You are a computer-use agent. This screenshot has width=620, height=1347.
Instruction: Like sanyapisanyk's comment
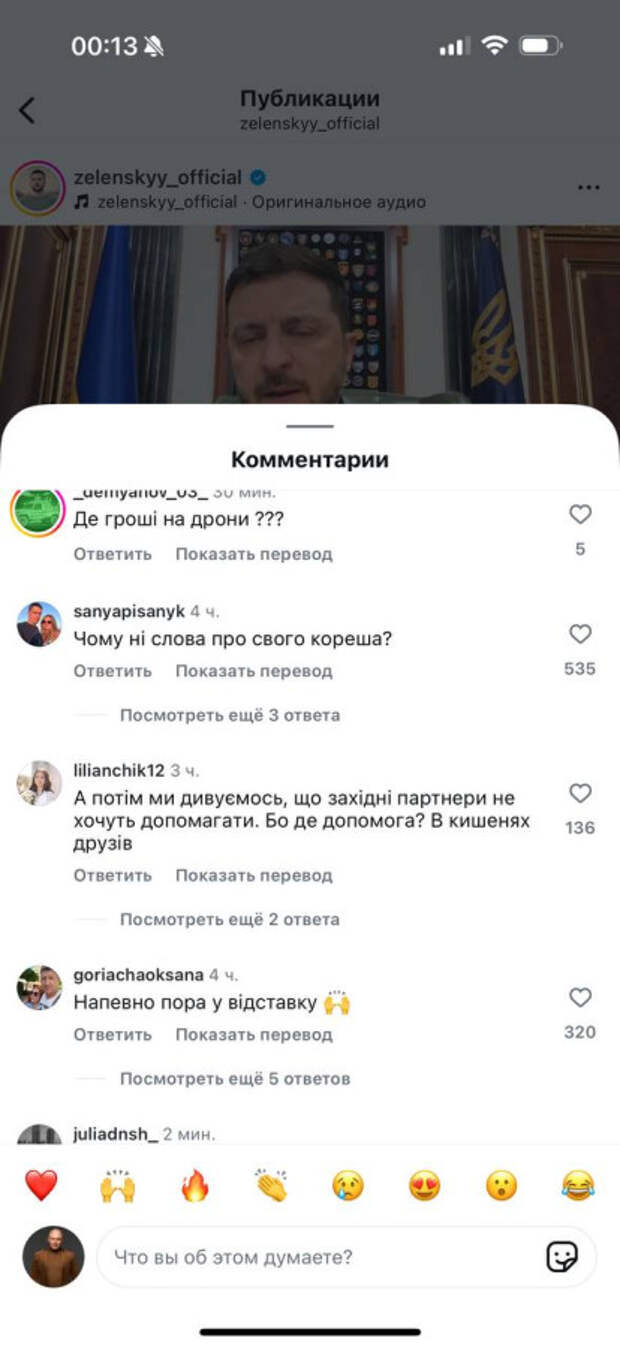[x=580, y=634]
